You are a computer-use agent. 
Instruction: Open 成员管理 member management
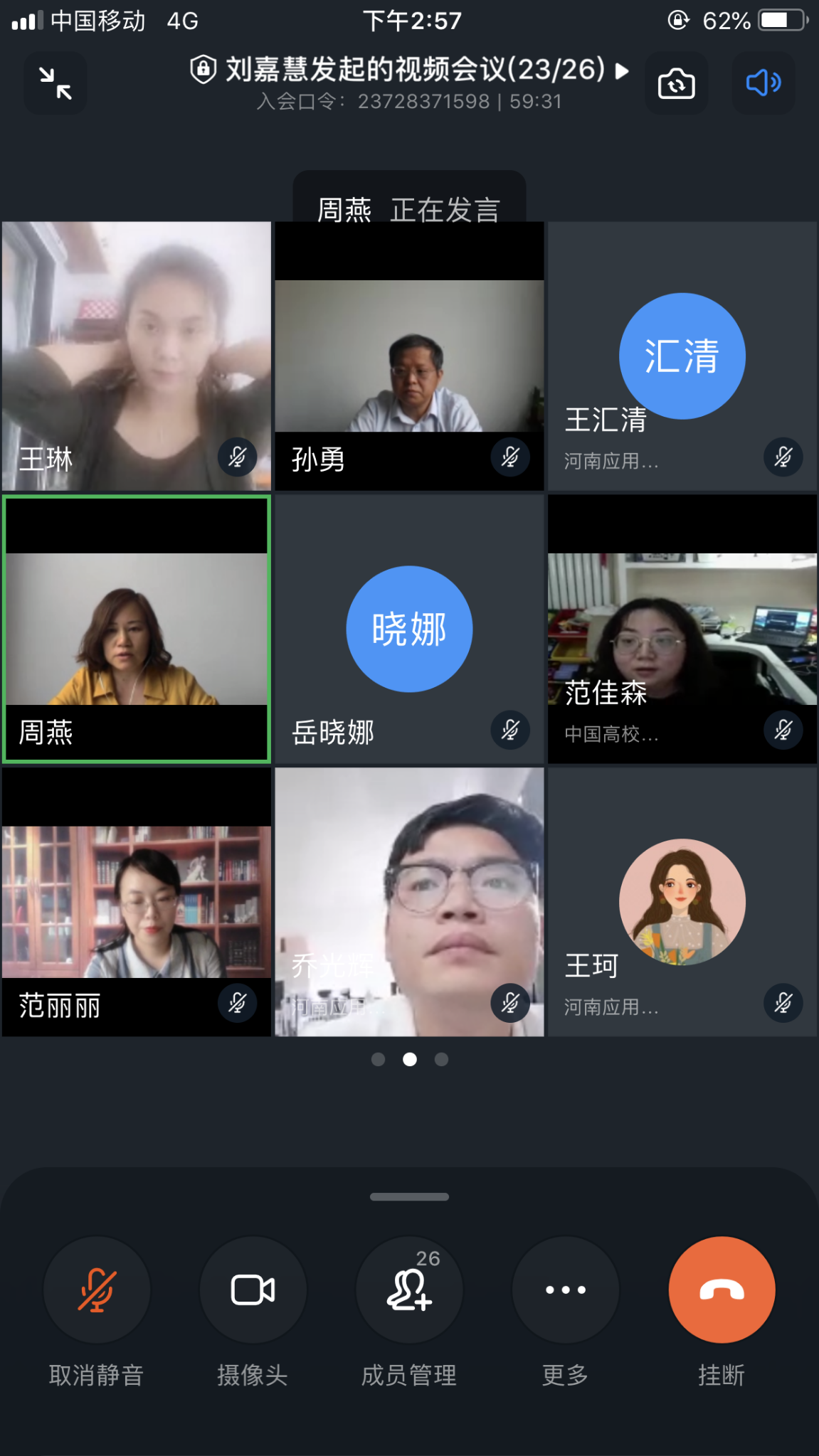[409, 1290]
